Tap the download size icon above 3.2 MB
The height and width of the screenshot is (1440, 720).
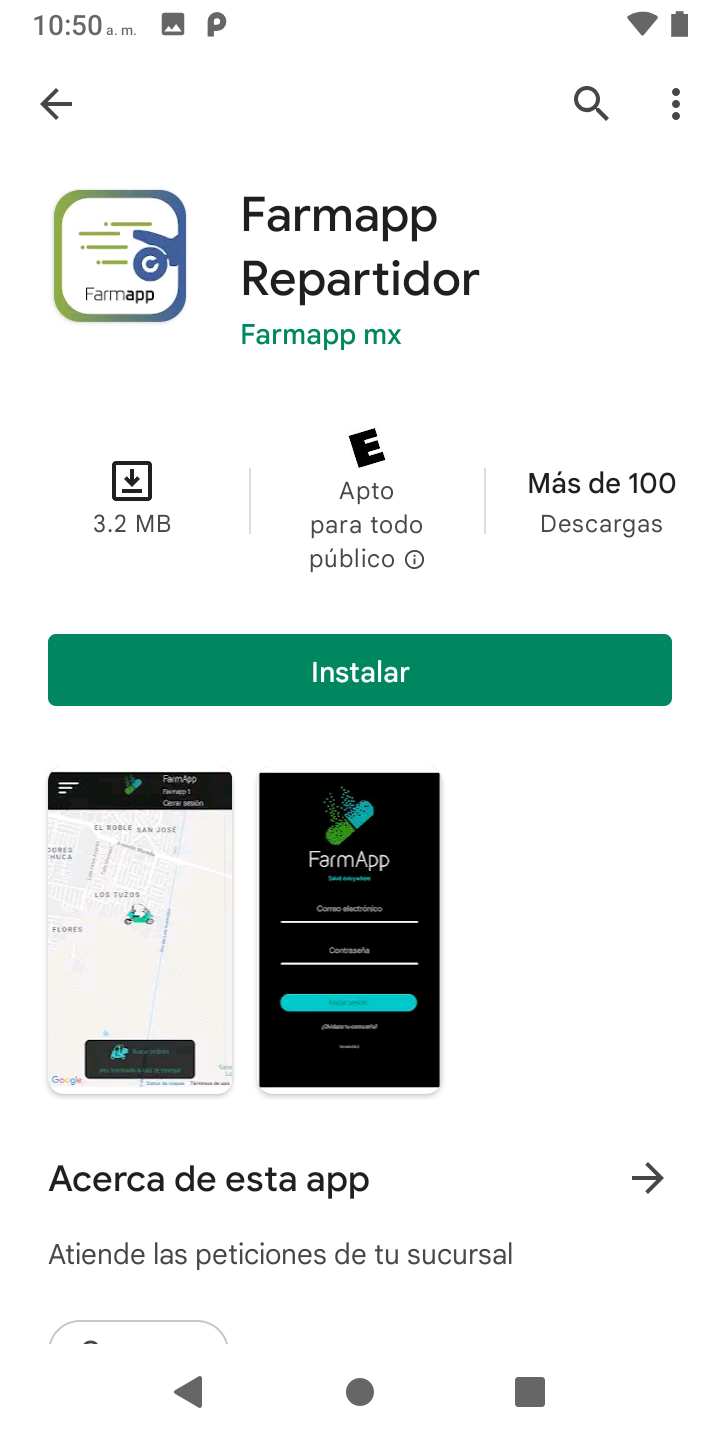pos(132,480)
